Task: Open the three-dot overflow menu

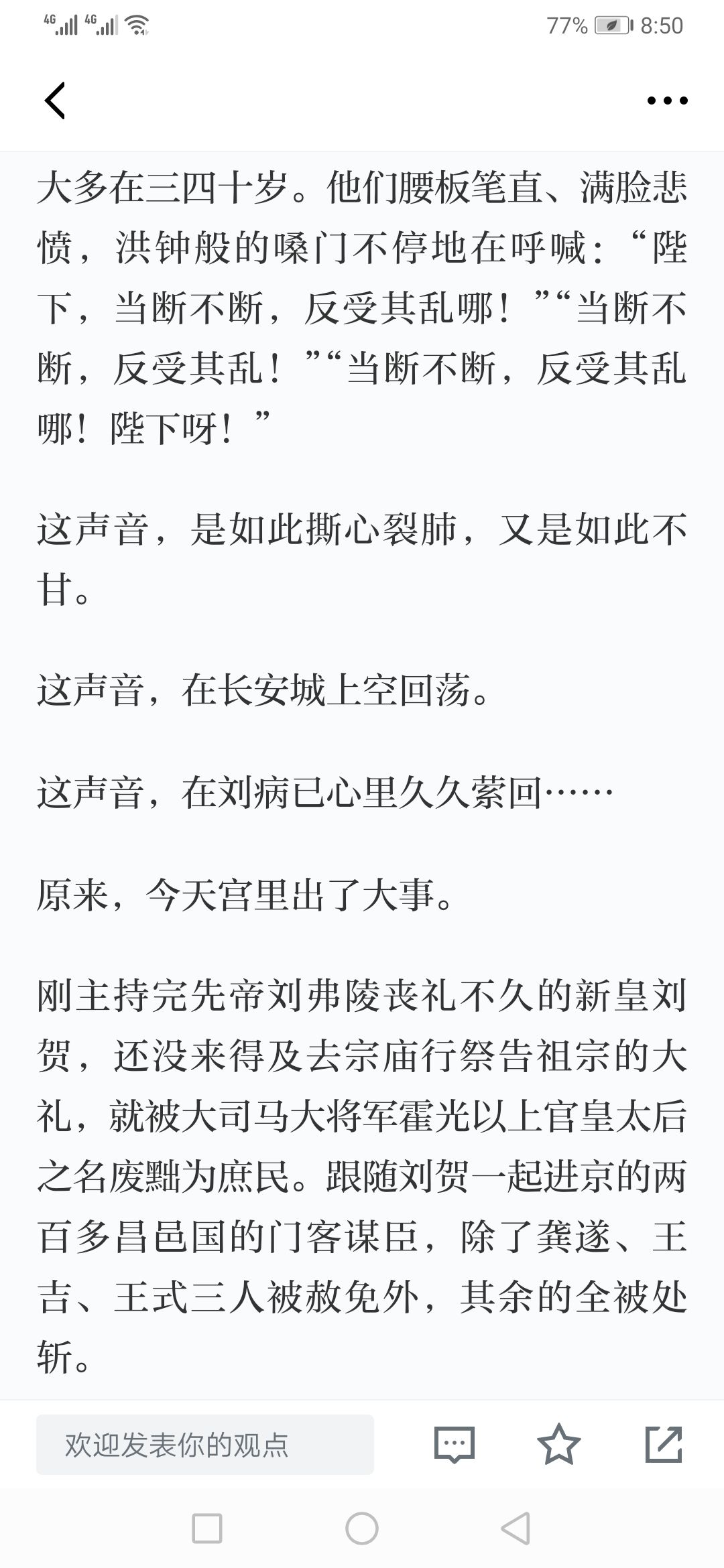Action: (667, 101)
